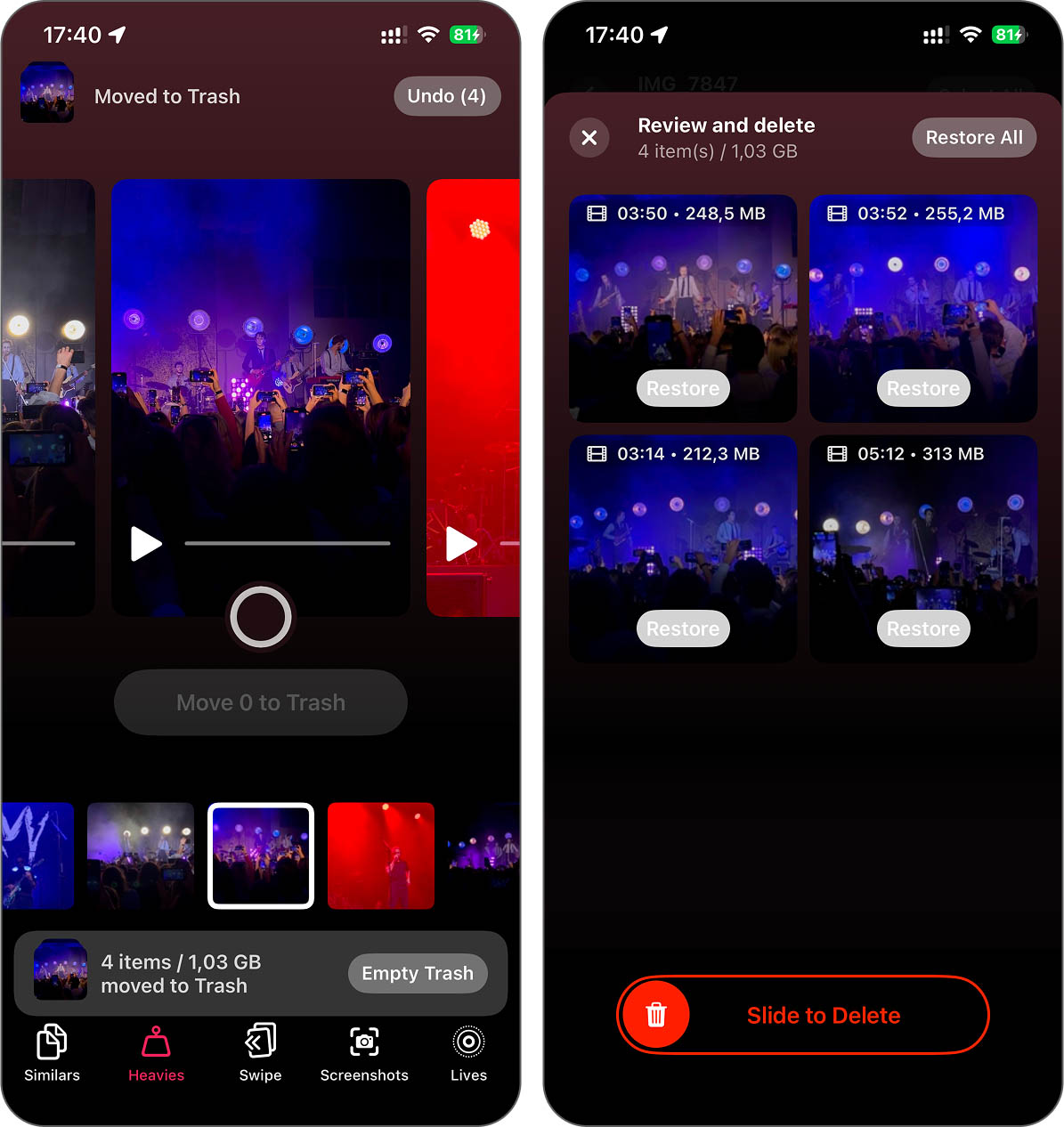The height and width of the screenshot is (1127, 1064).
Task: Tap Empty Trash button
Action: click(417, 973)
